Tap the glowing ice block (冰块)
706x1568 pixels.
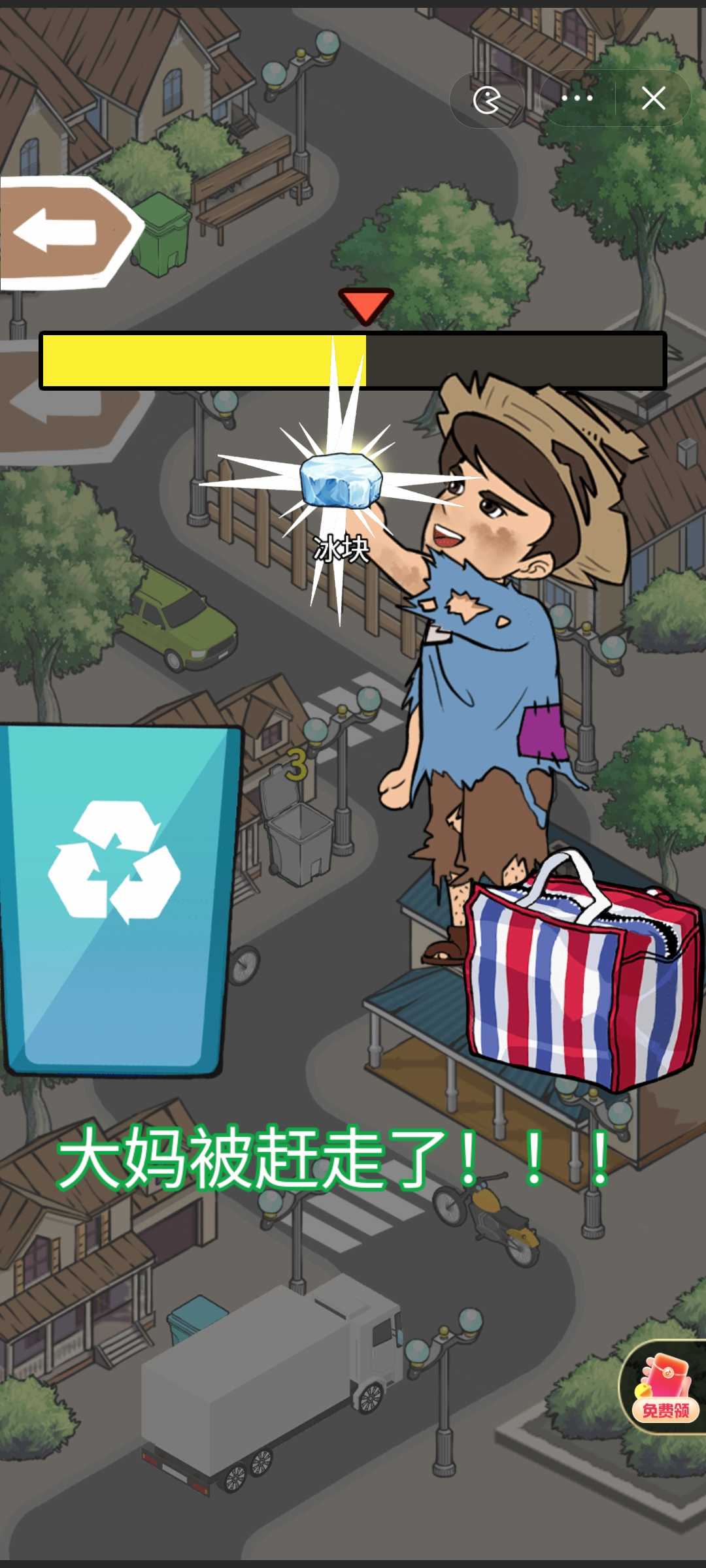[341, 482]
